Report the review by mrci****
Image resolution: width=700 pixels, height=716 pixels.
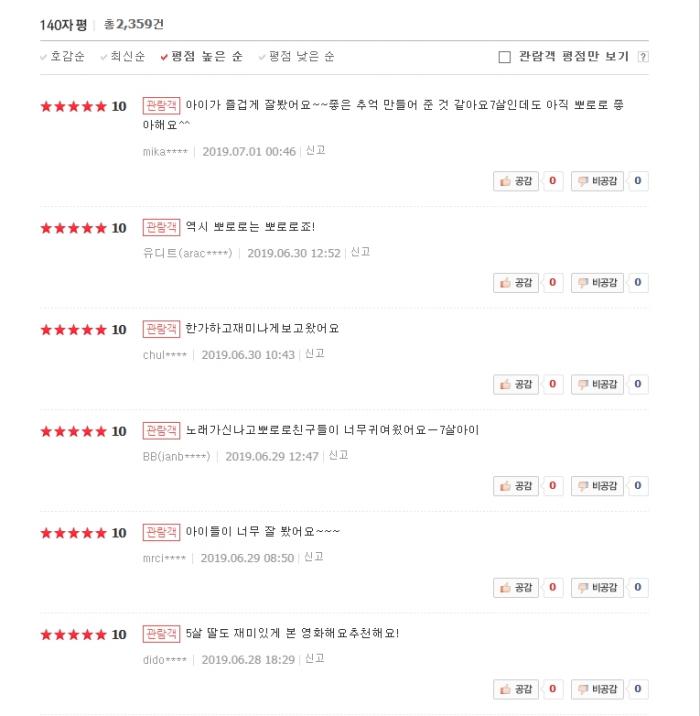[x=314, y=557]
